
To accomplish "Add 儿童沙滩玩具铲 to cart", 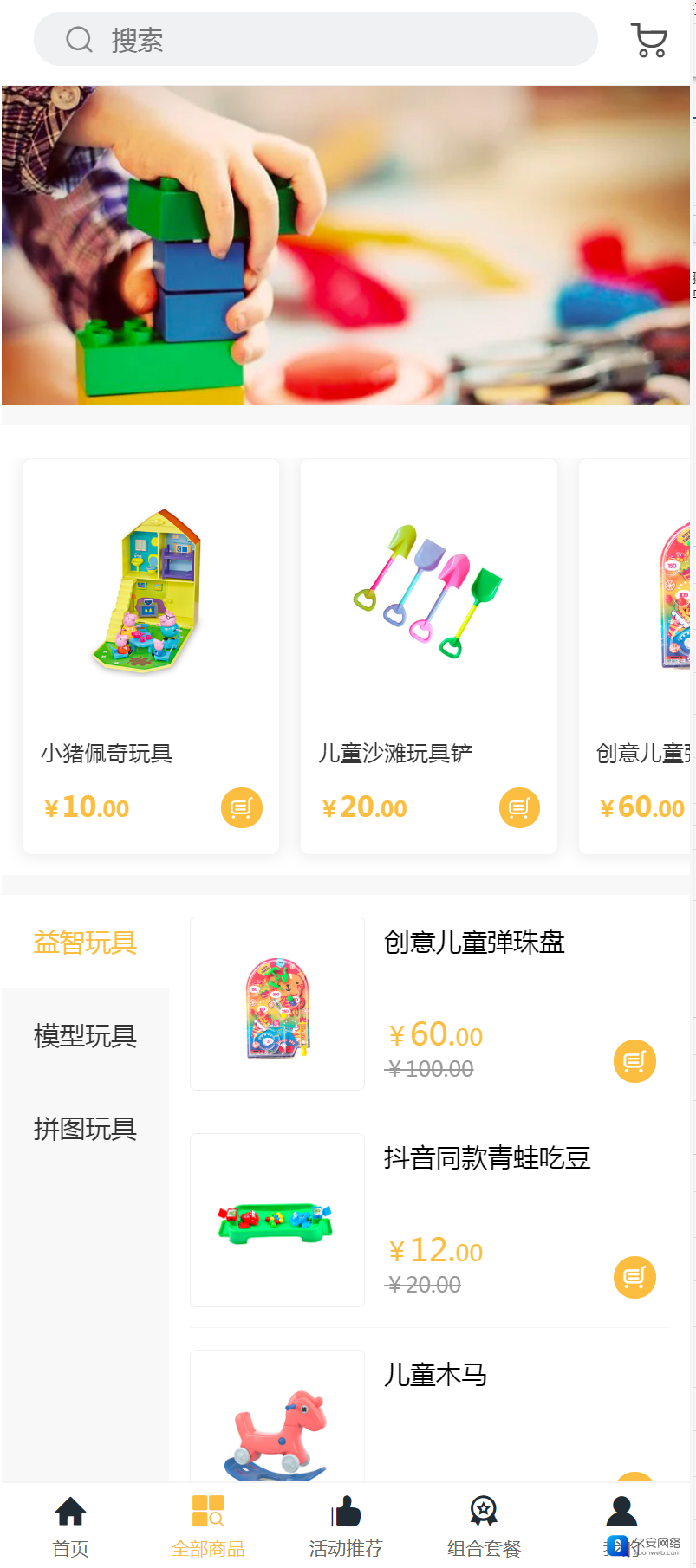I will (x=519, y=807).
